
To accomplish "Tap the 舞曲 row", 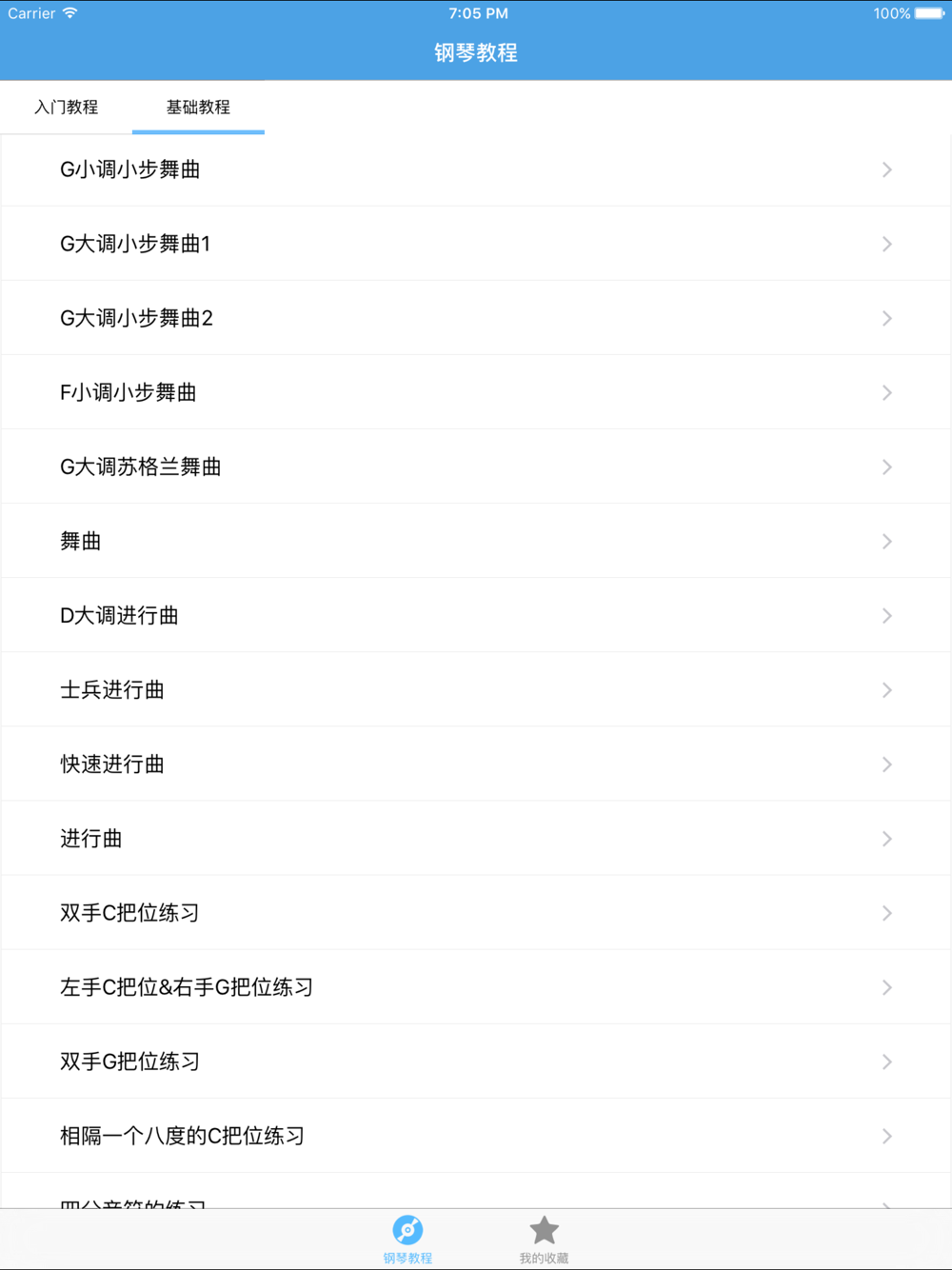I will point(476,541).
